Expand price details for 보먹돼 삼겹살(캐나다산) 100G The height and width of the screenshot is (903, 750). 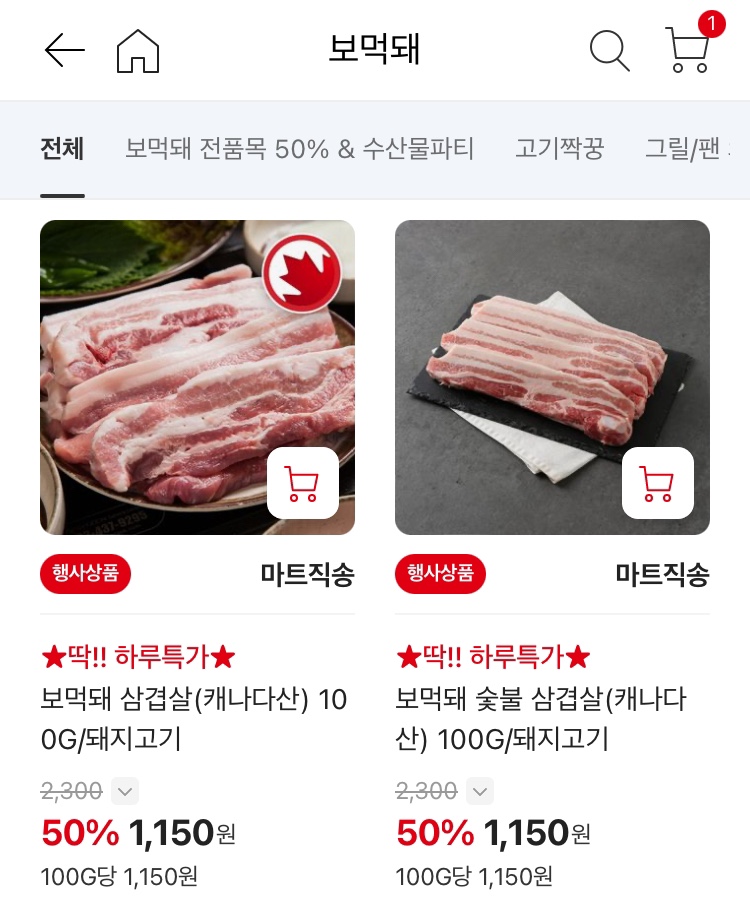pyautogui.click(x=125, y=791)
